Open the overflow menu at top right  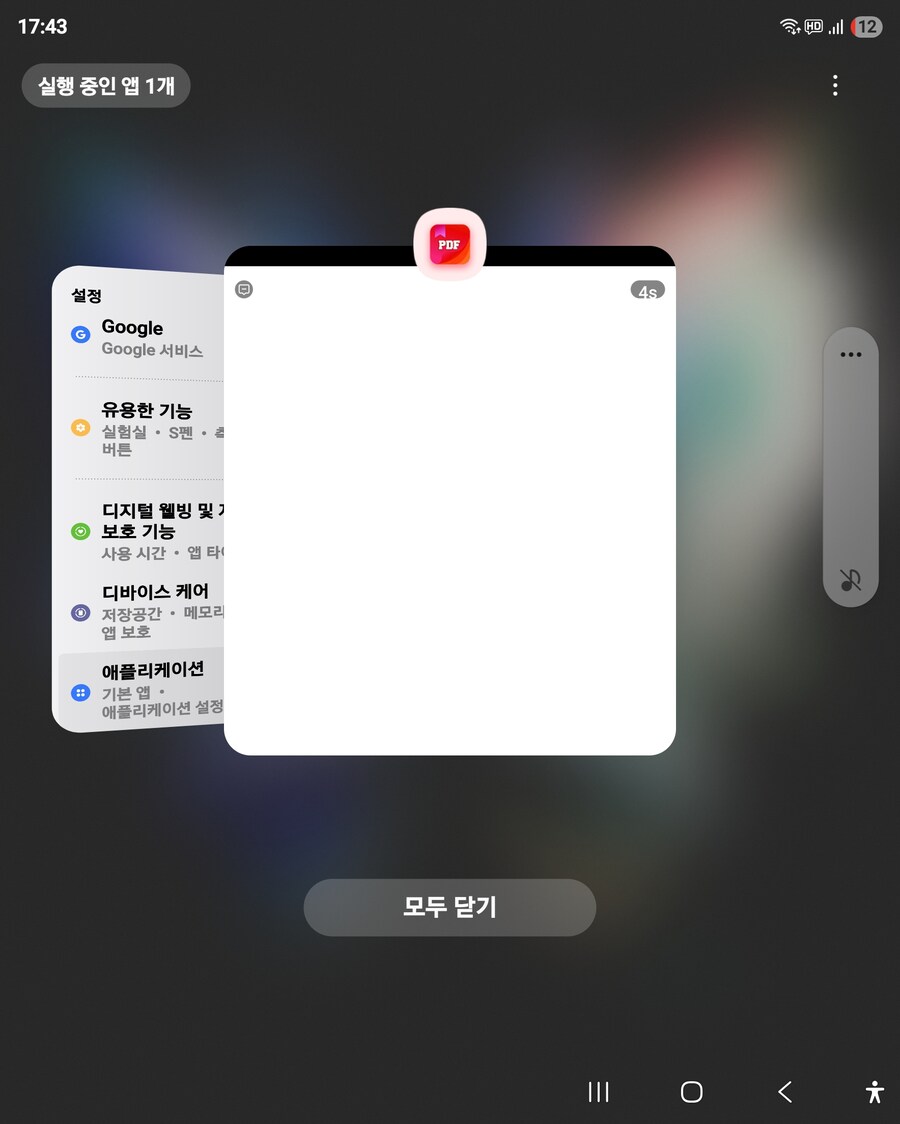click(835, 86)
